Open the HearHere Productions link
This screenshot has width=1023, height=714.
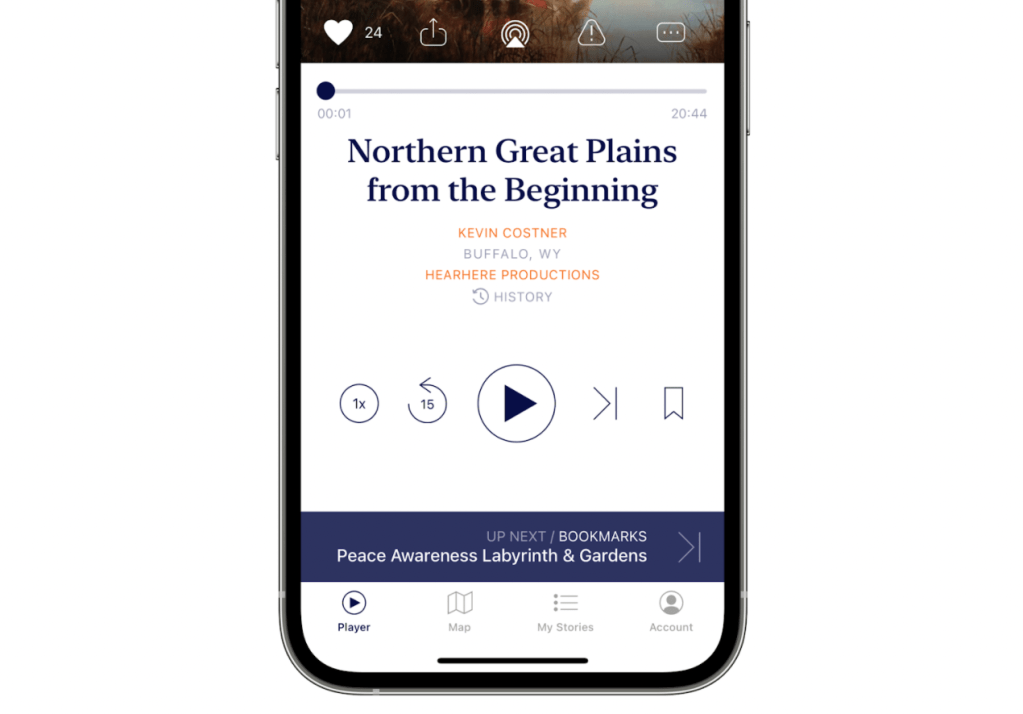click(x=512, y=275)
